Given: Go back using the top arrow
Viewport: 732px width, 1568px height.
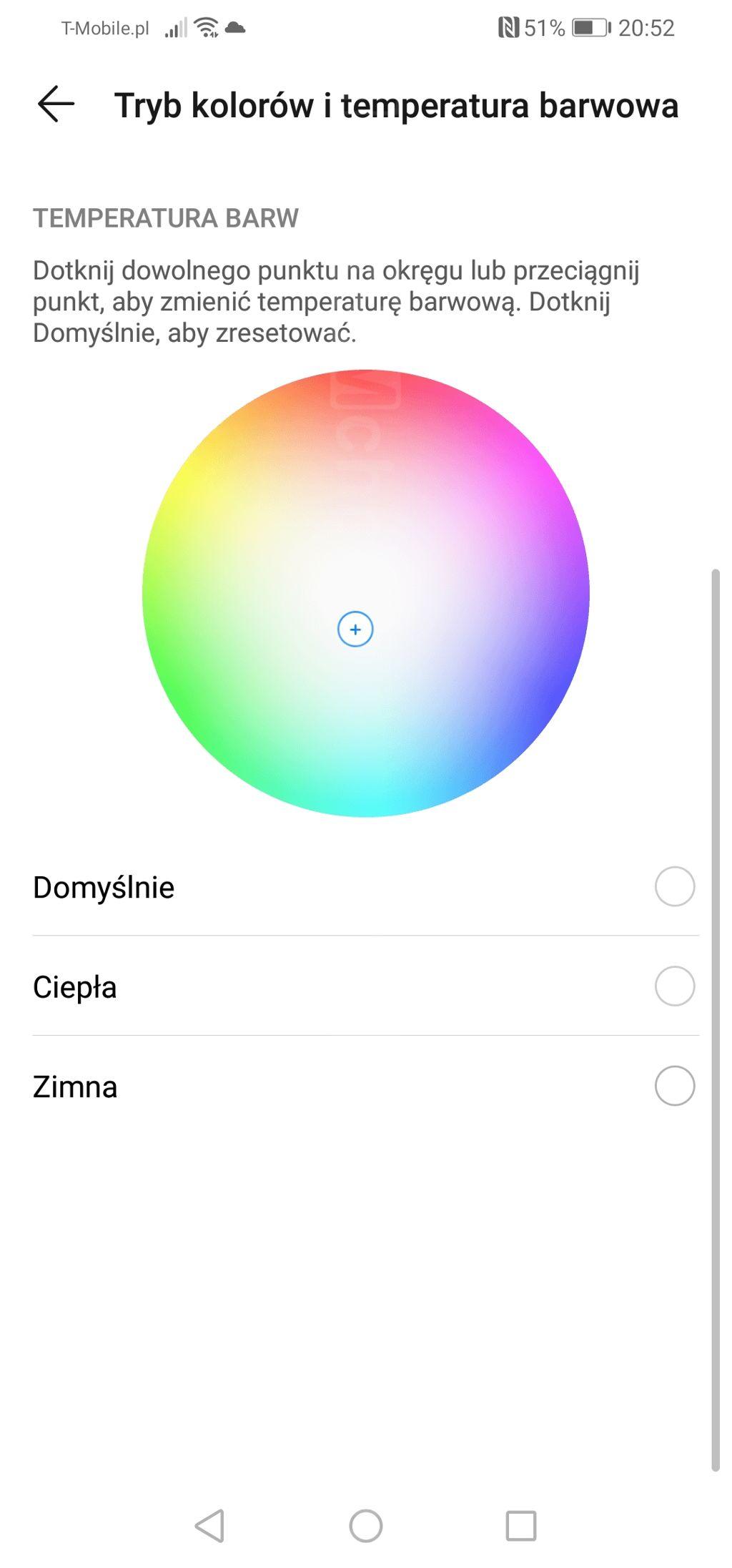Looking at the screenshot, I should click(x=56, y=104).
